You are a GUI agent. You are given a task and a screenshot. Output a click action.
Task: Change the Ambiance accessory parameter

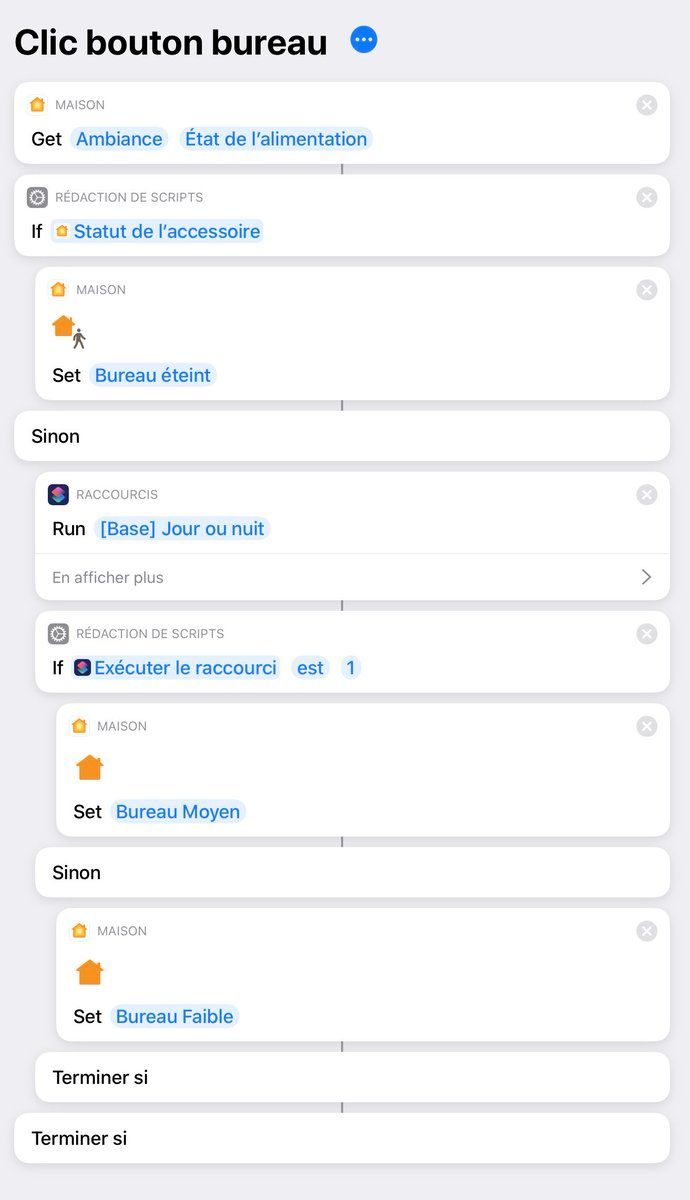point(119,139)
